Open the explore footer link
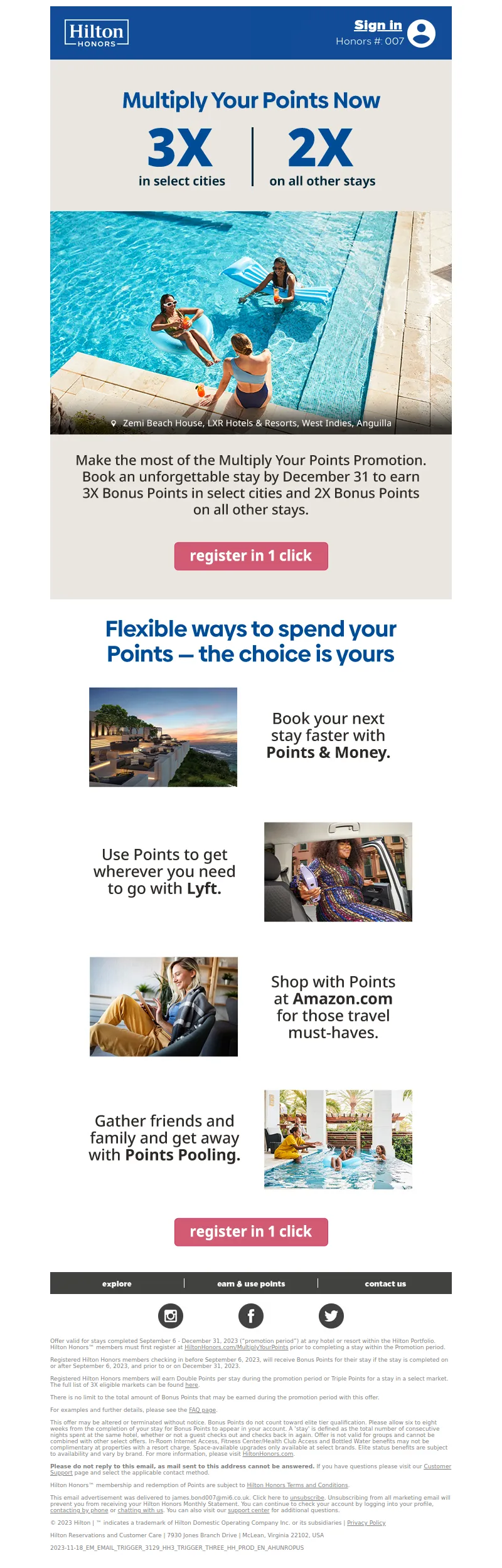 (117, 1283)
